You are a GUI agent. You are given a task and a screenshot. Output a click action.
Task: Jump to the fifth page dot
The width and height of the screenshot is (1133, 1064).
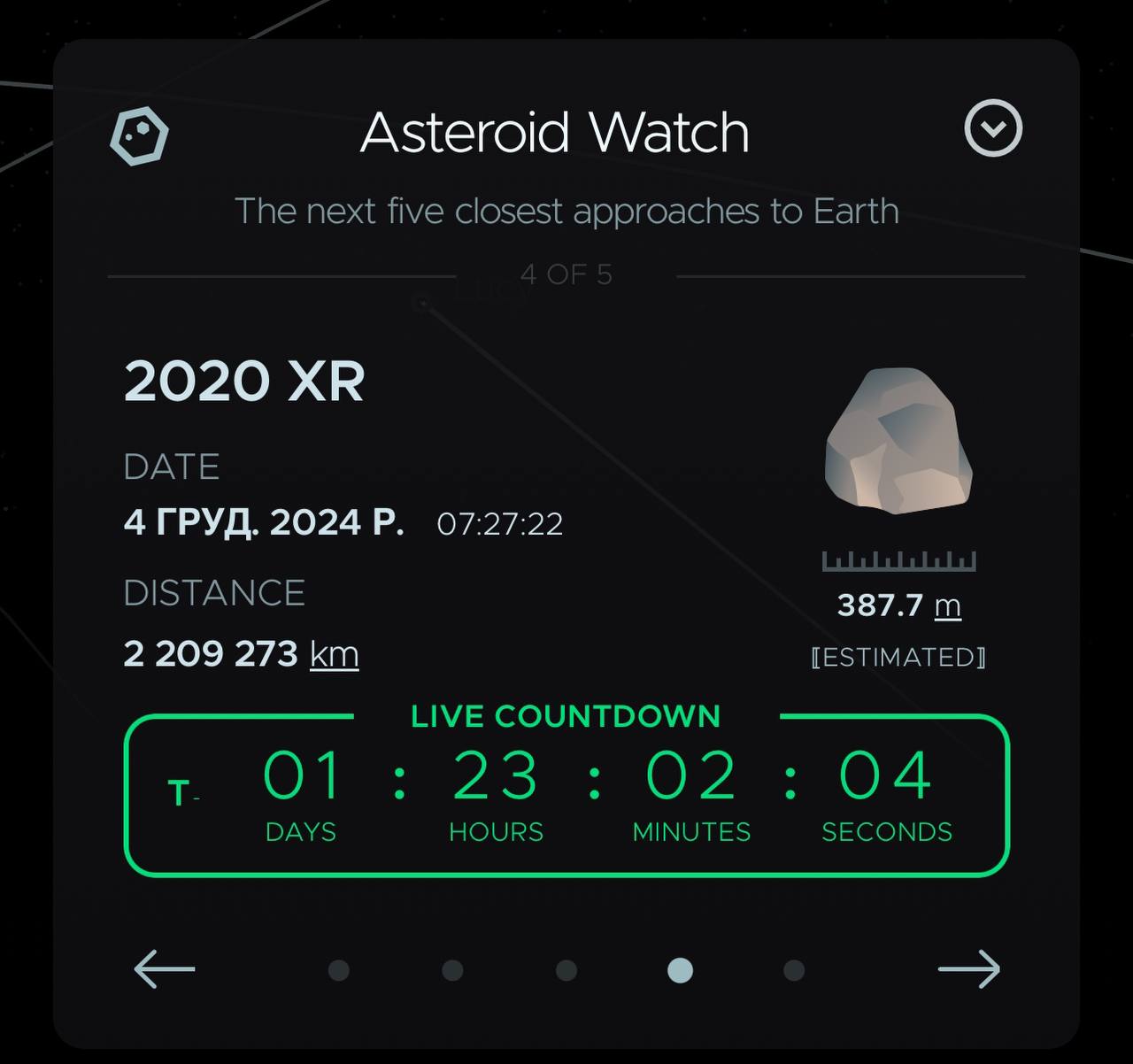point(794,970)
